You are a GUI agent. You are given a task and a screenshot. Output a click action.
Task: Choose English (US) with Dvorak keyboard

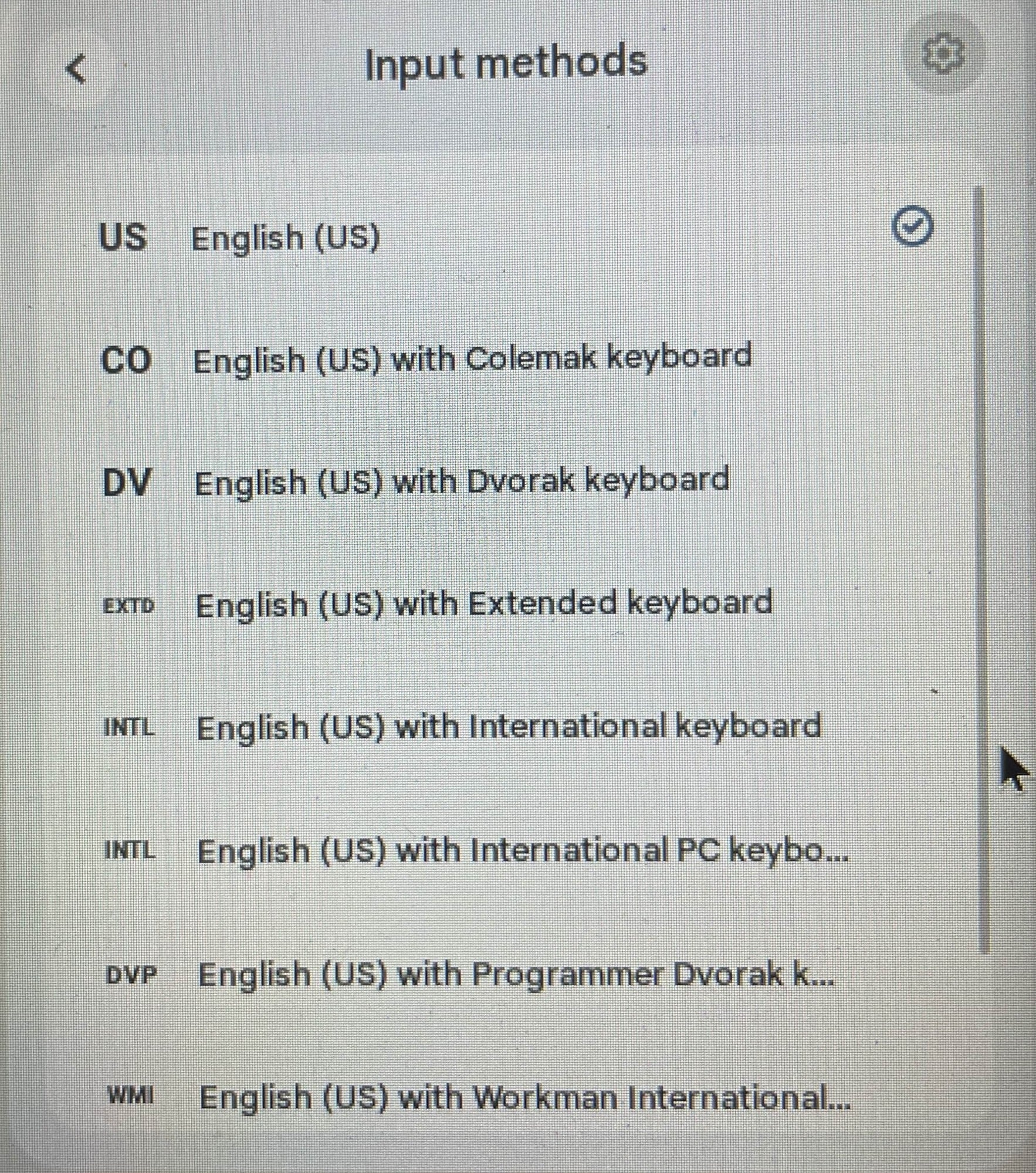[461, 482]
